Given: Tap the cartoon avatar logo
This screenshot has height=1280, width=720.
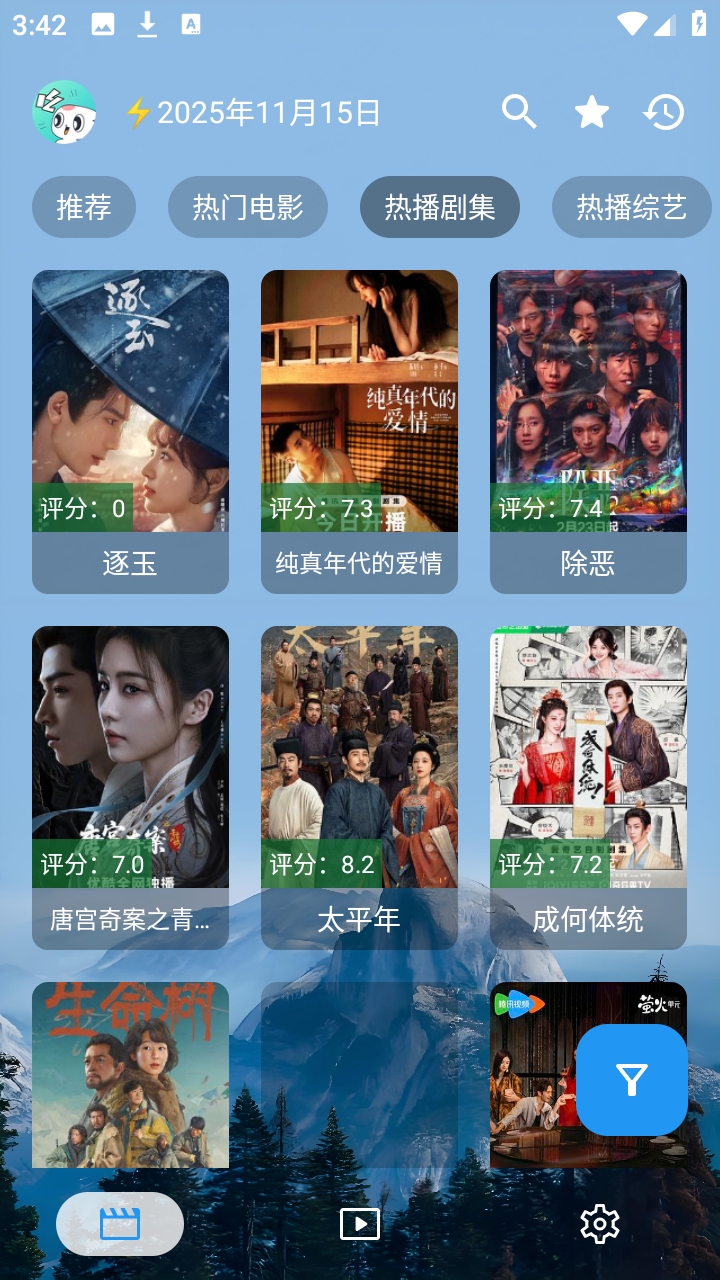Looking at the screenshot, I should pos(64,112).
